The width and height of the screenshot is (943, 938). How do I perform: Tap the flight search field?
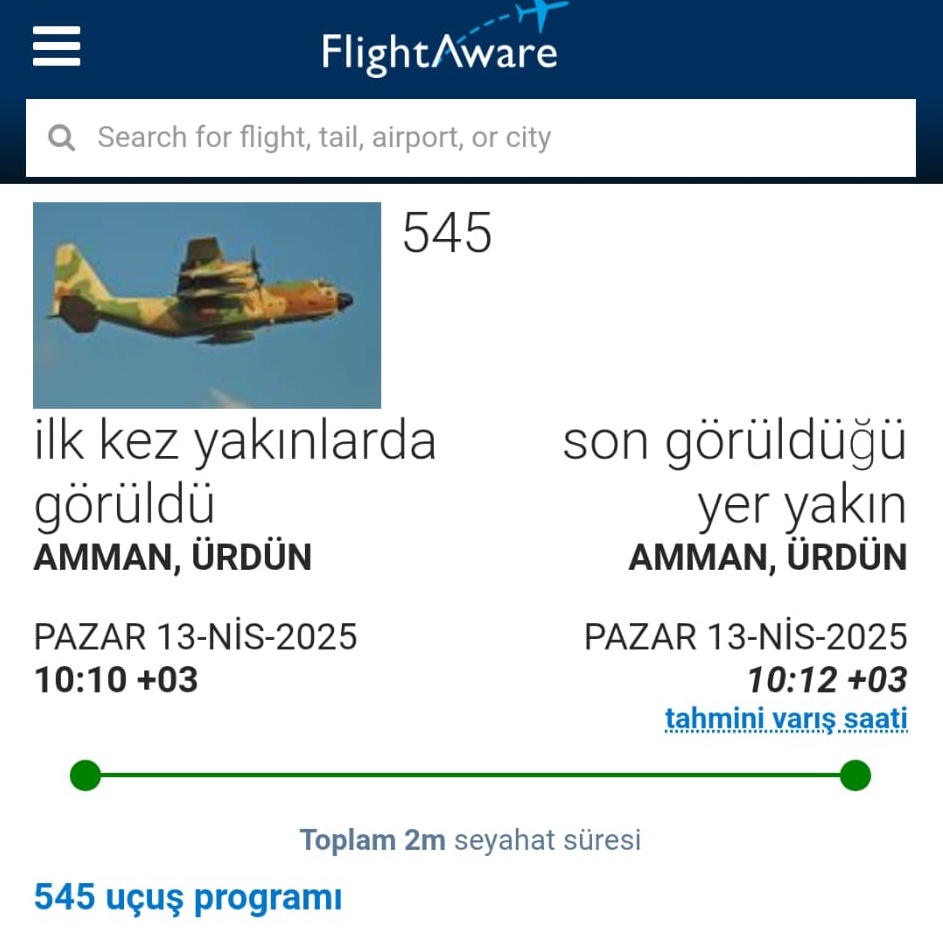[470, 138]
